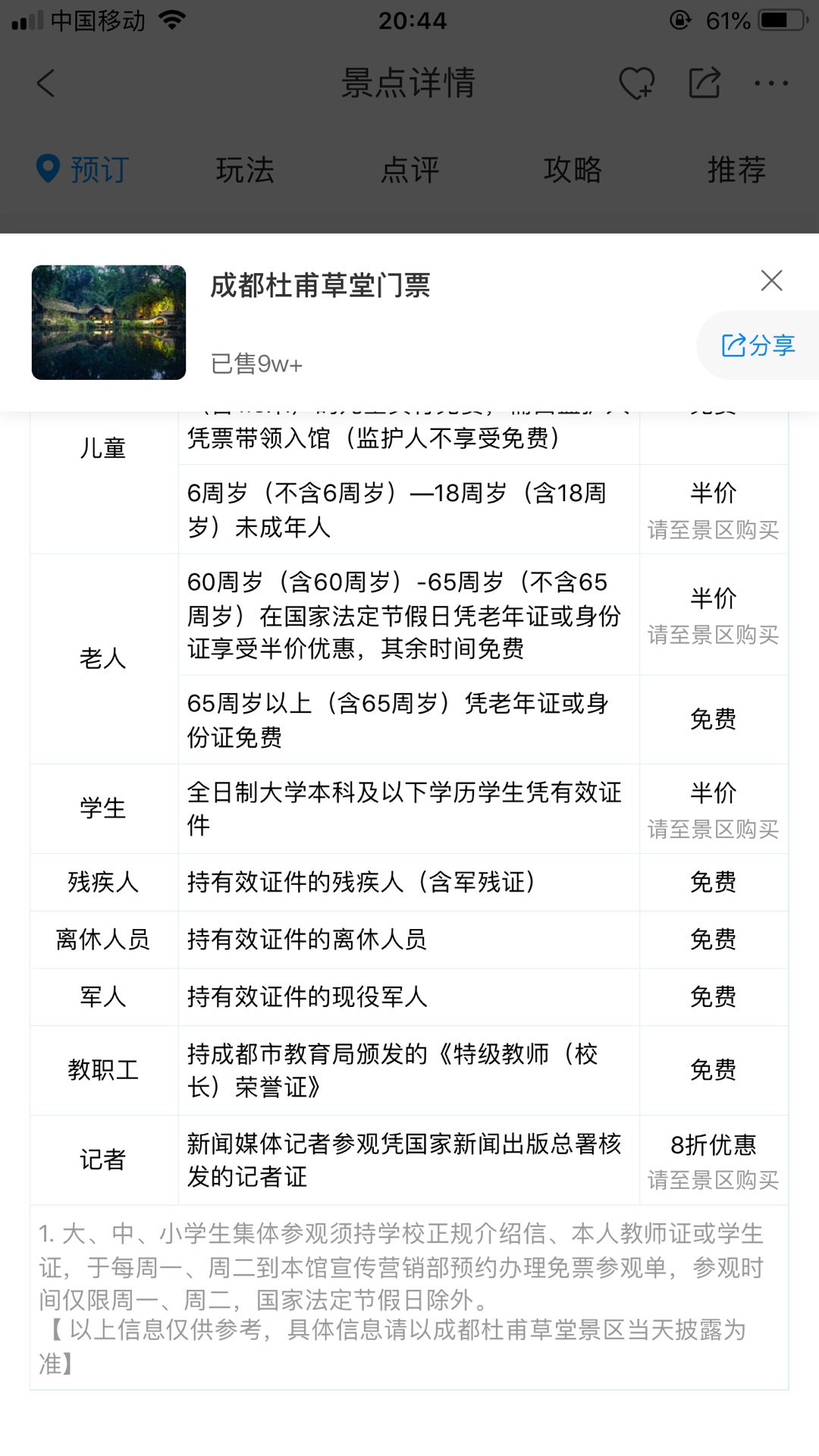
Task: Switch to the 推荐 tab
Action: click(x=736, y=169)
